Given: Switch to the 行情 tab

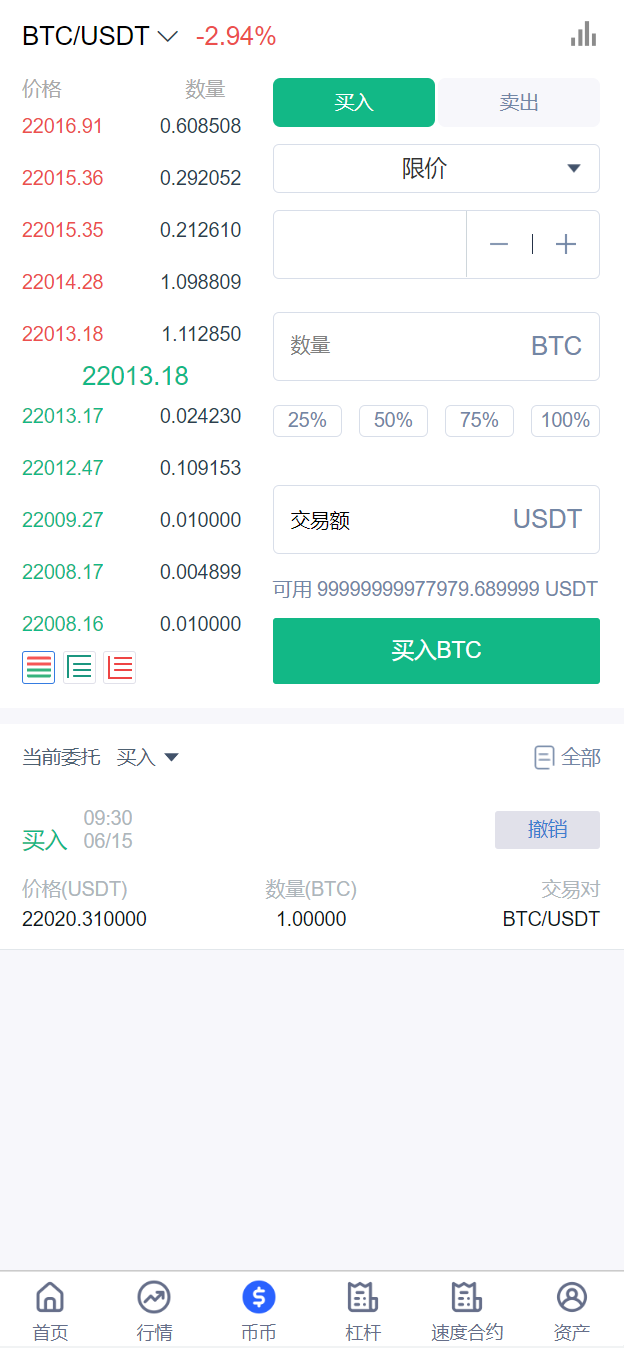Looking at the screenshot, I should tap(154, 1310).
